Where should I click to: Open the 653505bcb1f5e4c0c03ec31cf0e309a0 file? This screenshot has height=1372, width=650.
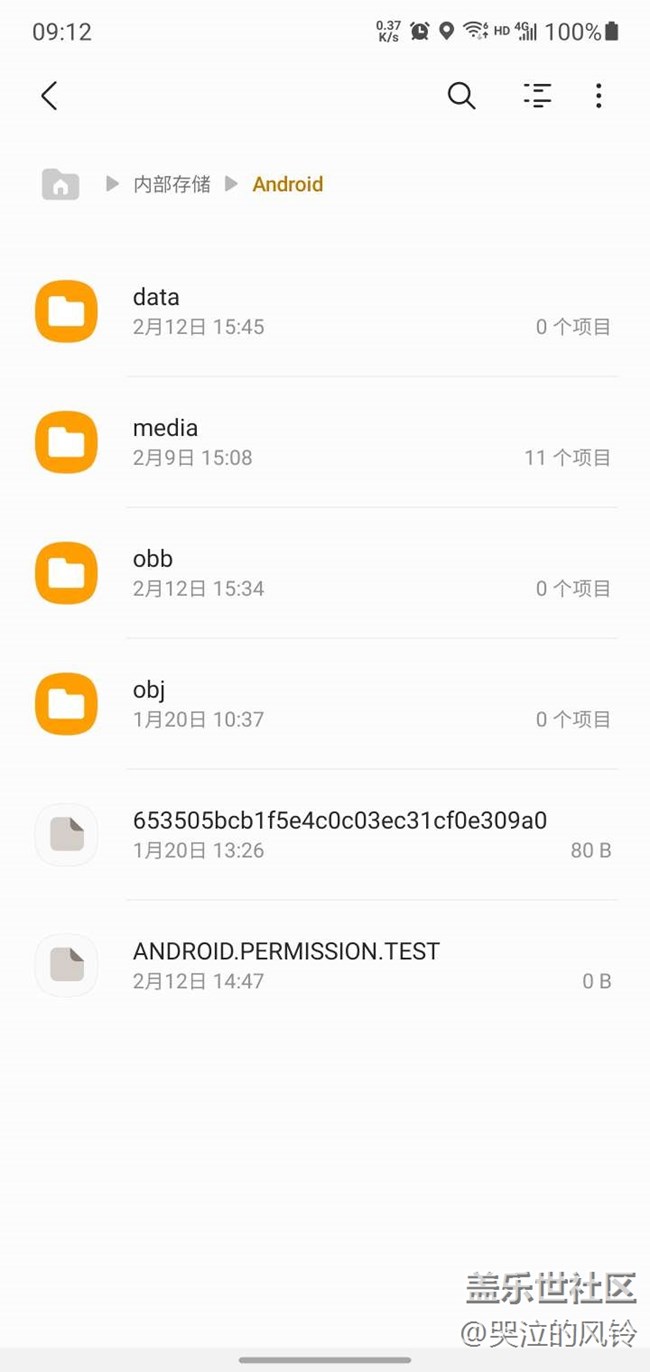click(325, 835)
